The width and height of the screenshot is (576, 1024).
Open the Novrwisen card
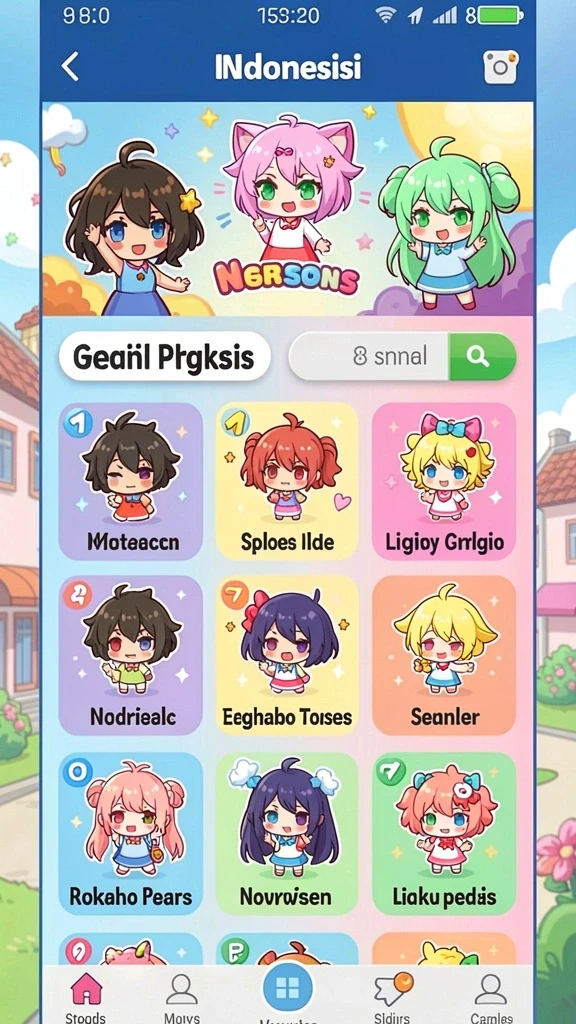[x=287, y=833]
